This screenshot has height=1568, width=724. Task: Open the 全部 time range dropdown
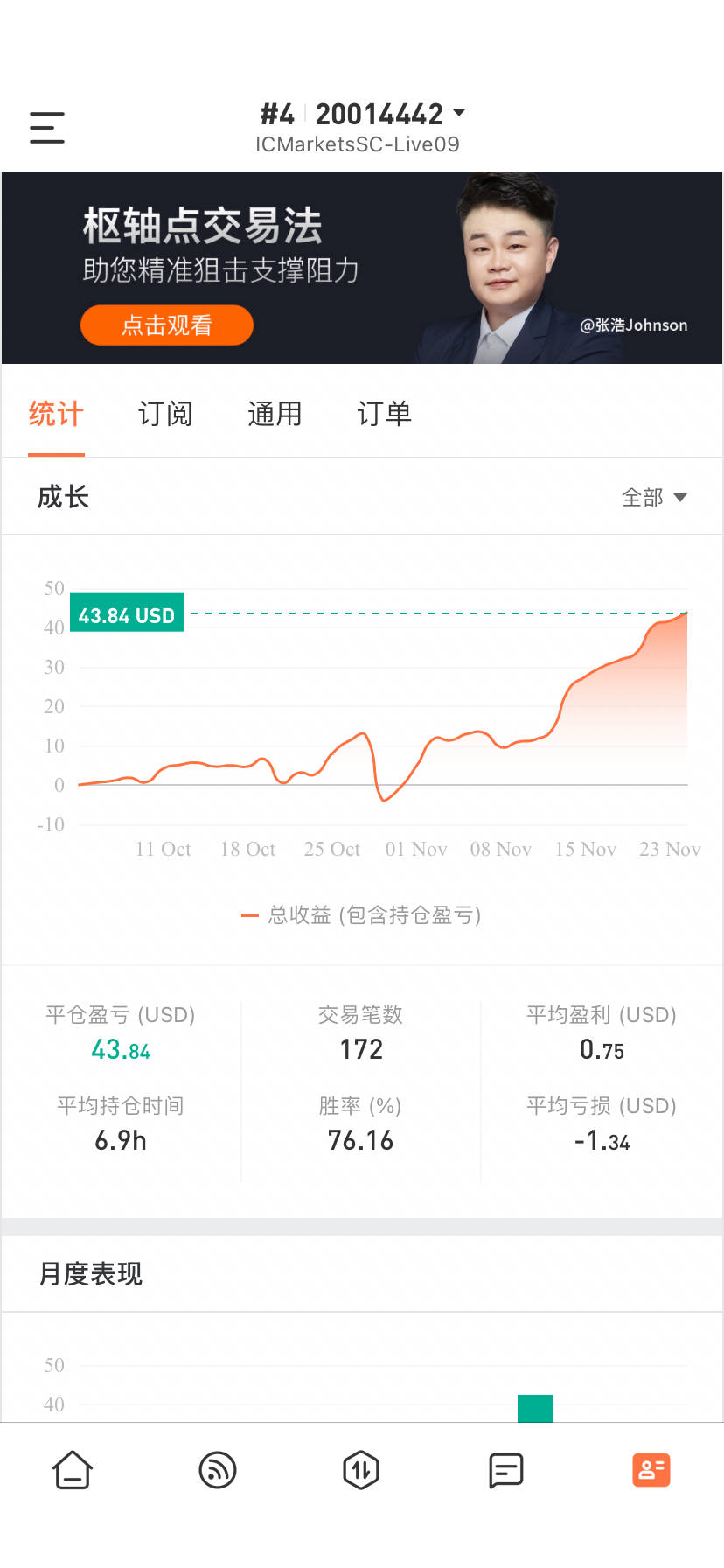(x=654, y=498)
